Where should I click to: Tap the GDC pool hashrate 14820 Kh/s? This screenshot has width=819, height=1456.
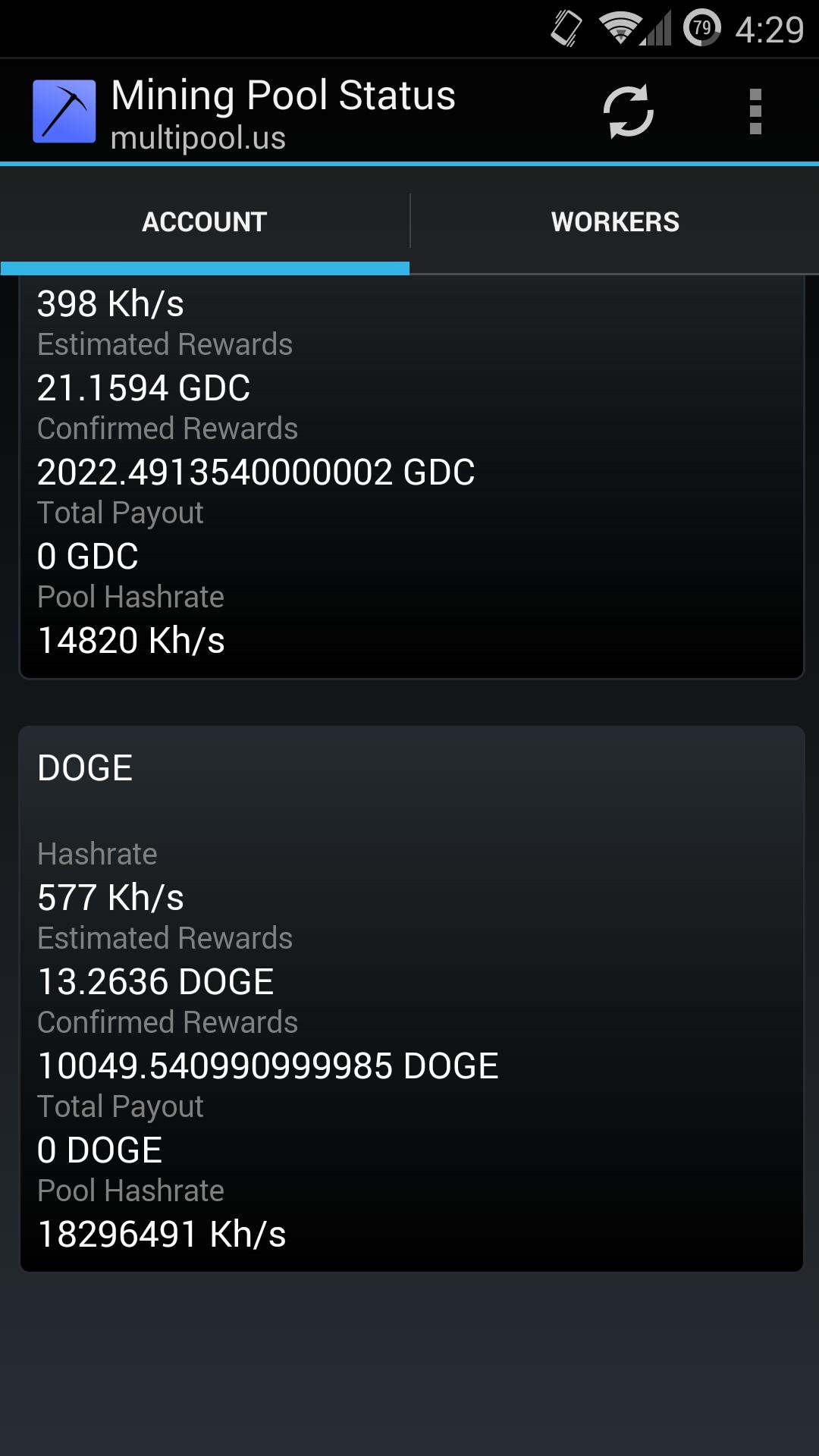point(130,639)
